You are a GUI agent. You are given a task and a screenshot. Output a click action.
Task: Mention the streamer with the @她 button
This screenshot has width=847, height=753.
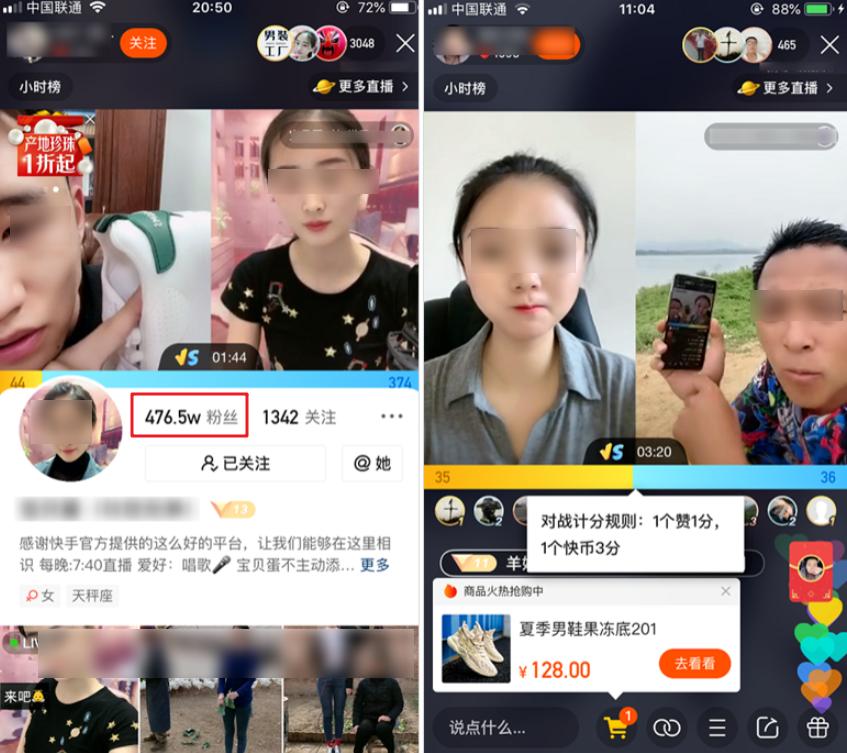(372, 463)
